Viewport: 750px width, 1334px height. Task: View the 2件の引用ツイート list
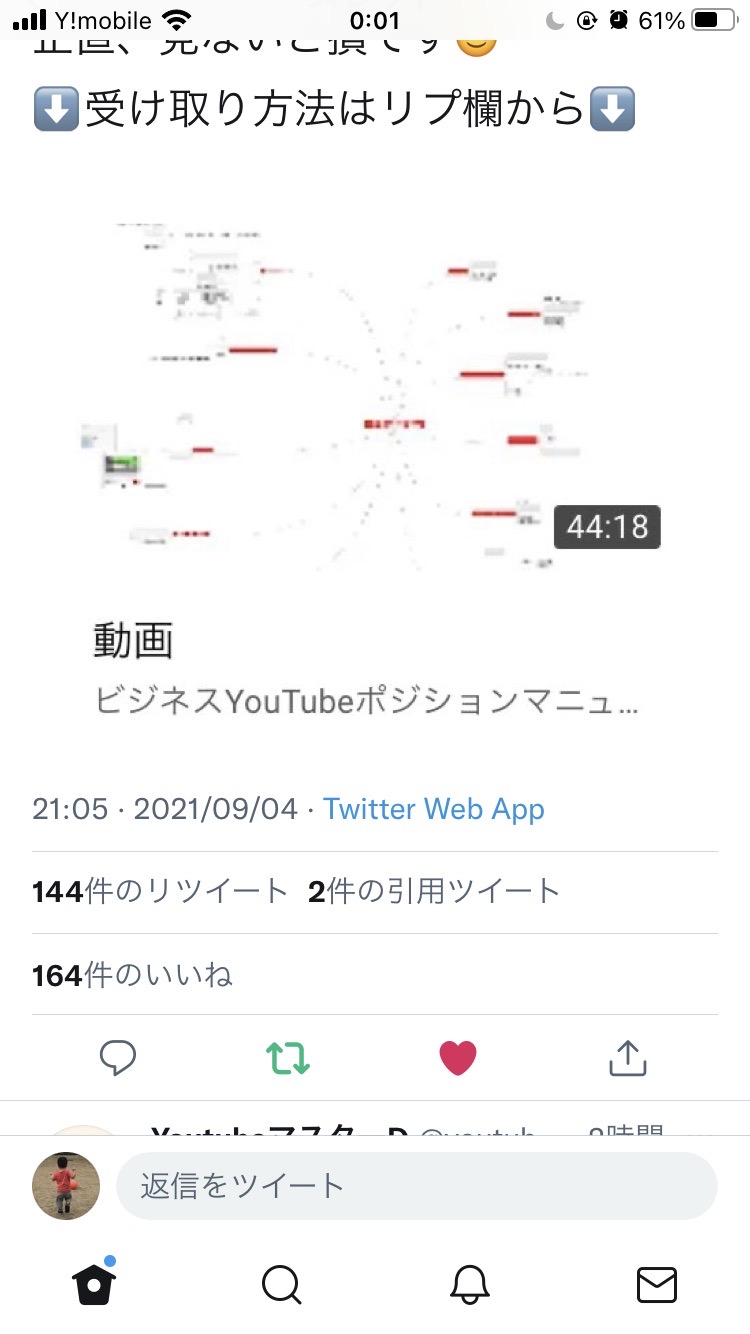pyautogui.click(x=434, y=891)
